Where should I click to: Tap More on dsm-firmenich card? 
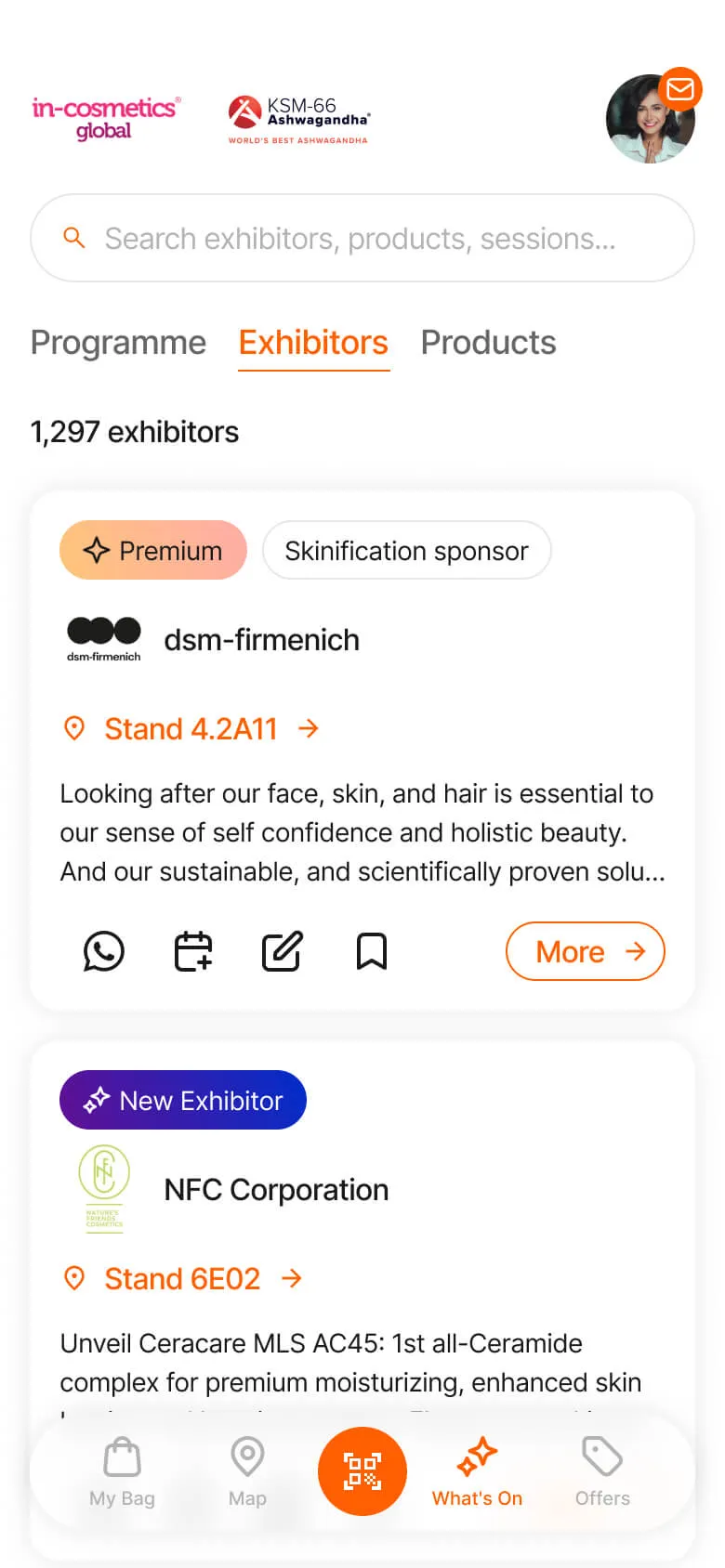pos(585,951)
